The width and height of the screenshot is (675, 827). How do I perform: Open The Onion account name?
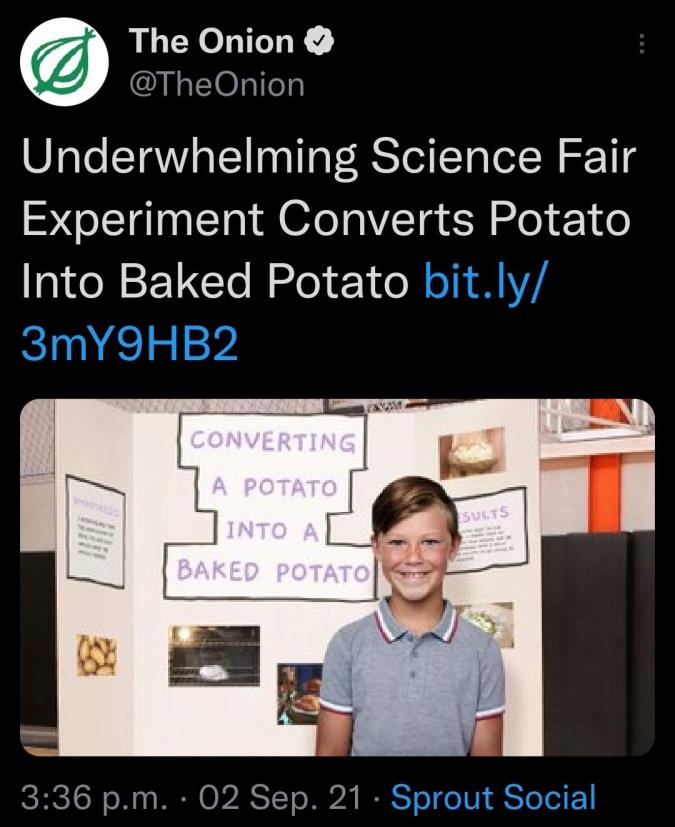click(212, 41)
